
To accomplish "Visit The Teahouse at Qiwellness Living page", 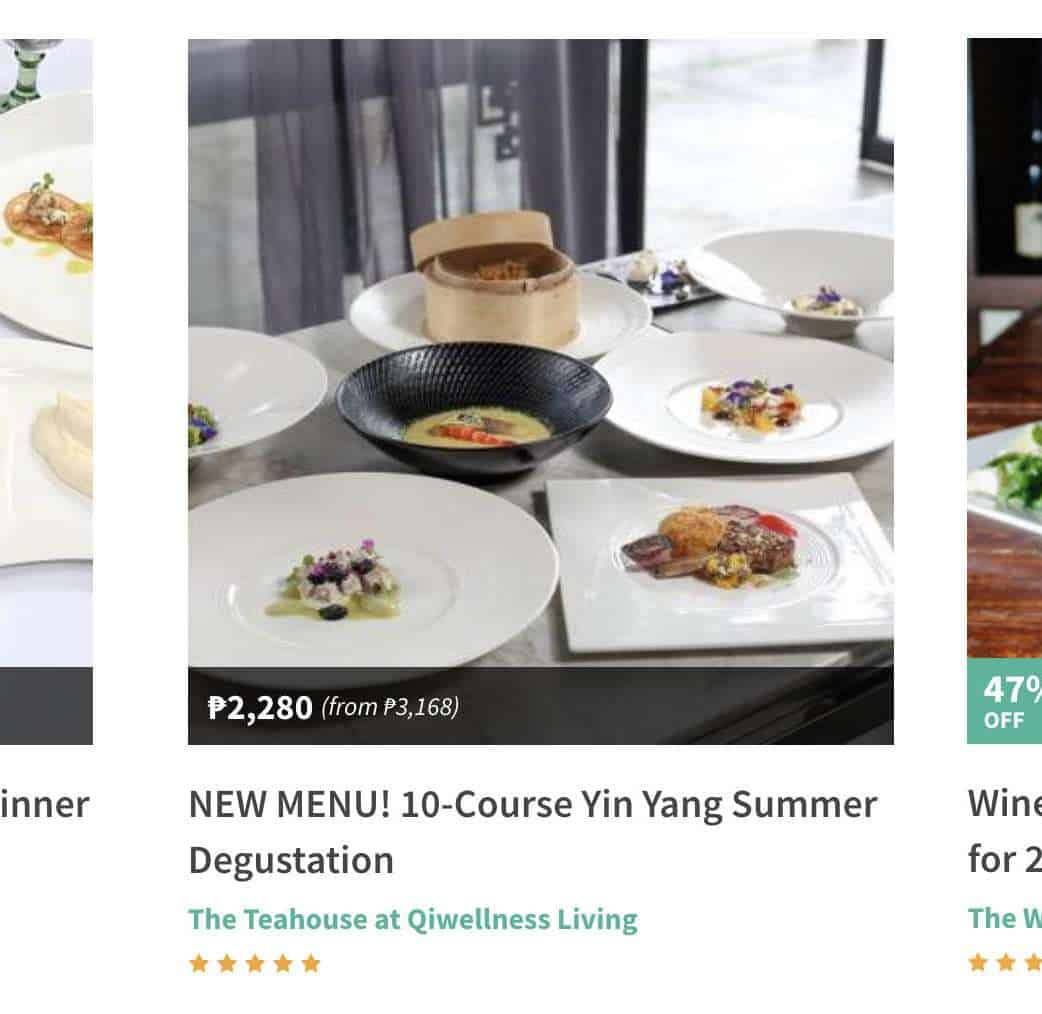I will coord(412,919).
